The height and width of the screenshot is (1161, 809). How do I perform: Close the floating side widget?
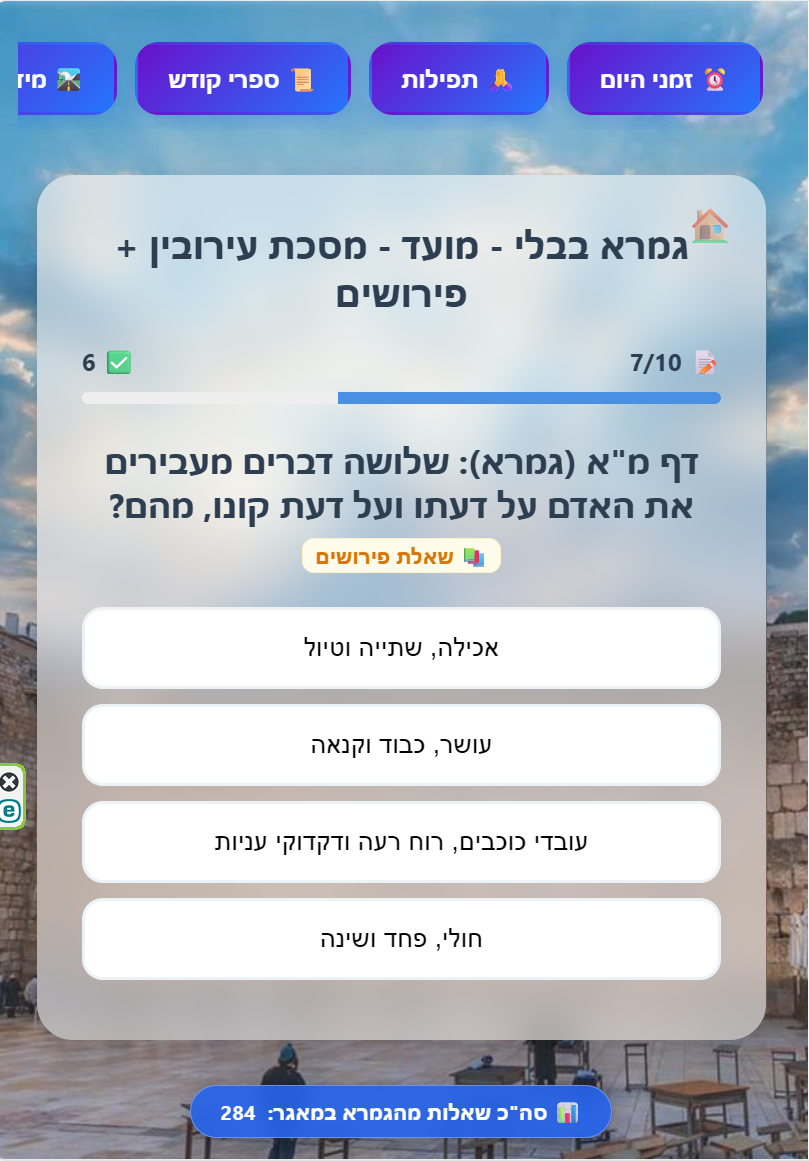pos(9,782)
